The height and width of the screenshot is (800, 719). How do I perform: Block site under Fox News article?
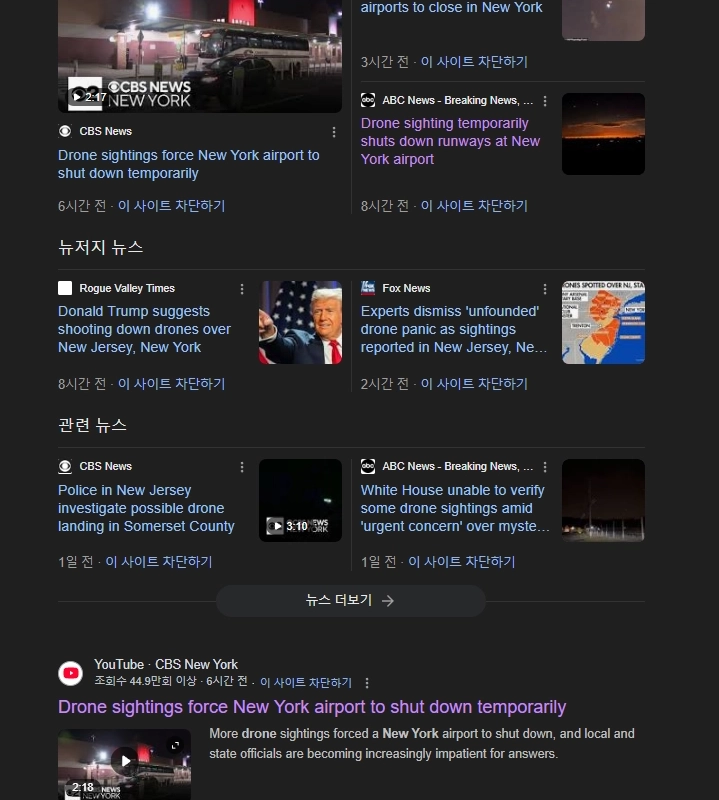(474, 384)
